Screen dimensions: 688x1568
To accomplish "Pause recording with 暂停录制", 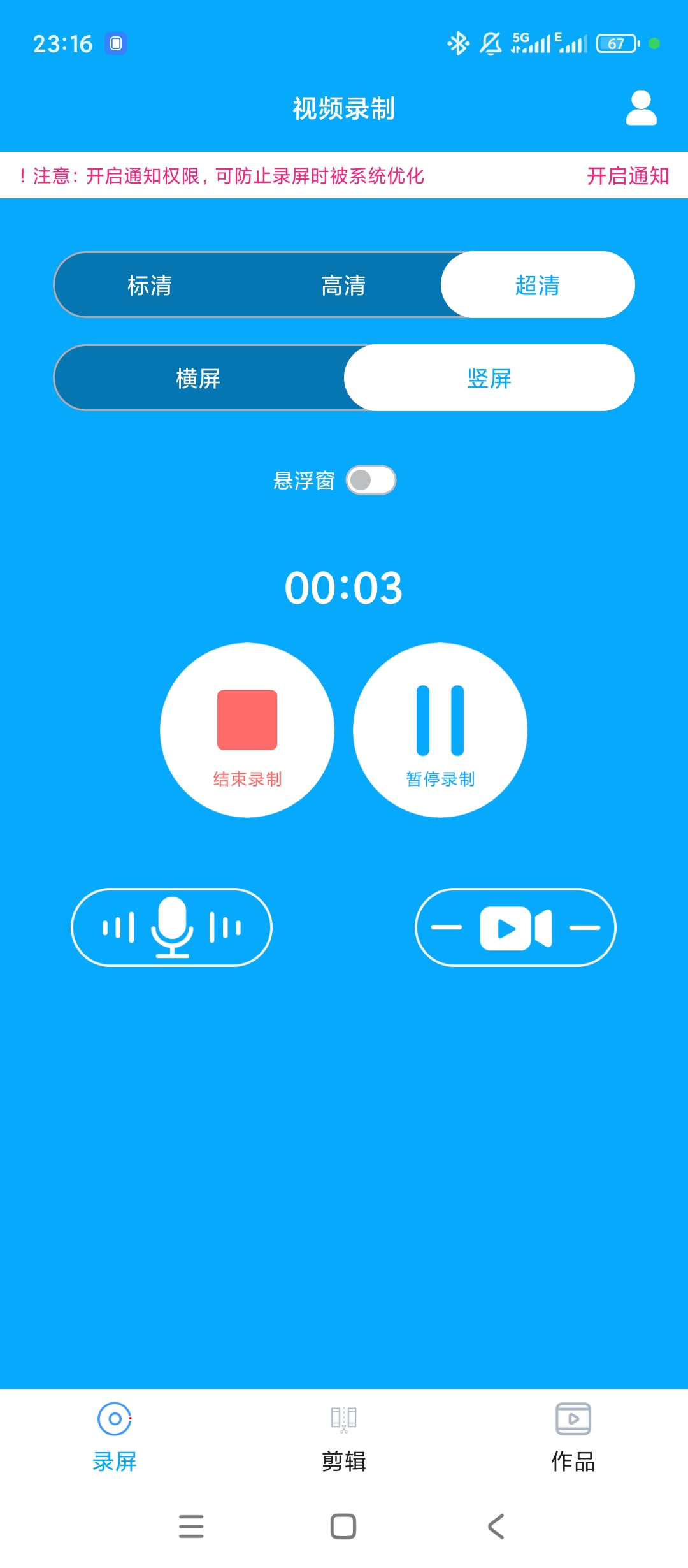I will [440, 730].
